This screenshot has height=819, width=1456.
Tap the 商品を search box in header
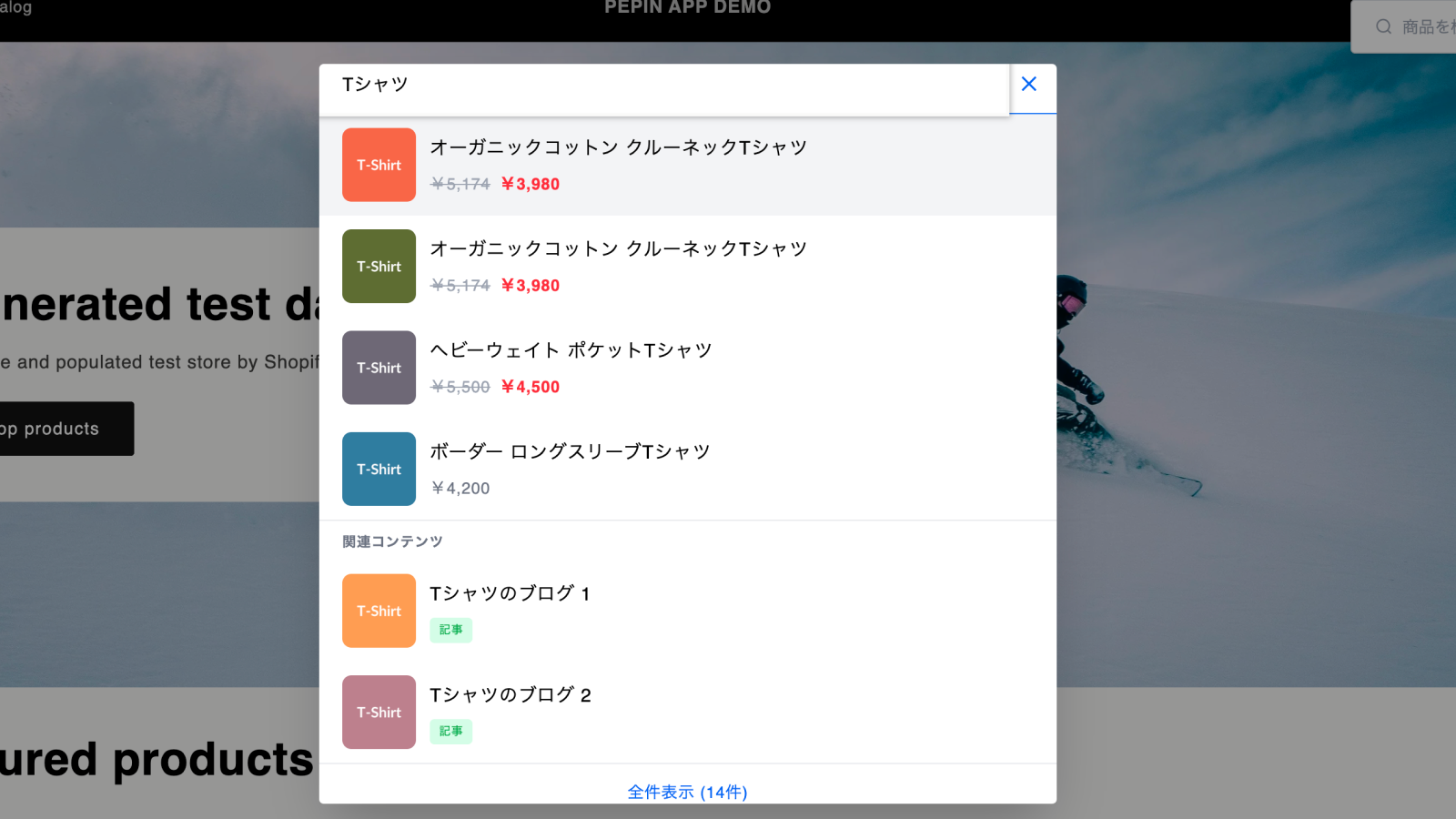coord(1415,27)
